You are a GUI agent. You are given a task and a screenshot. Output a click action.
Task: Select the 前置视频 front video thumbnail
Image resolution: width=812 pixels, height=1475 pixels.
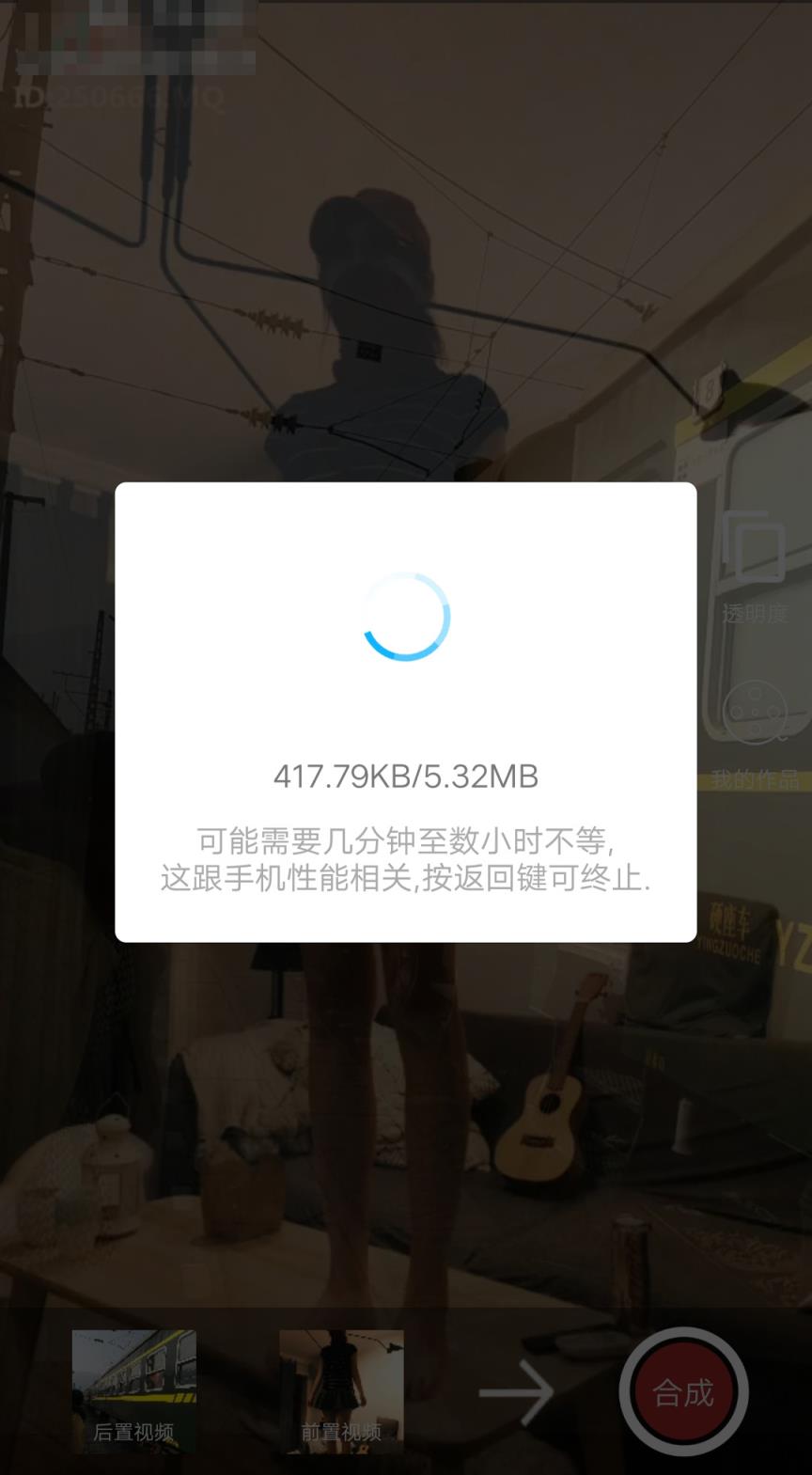click(340, 1380)
